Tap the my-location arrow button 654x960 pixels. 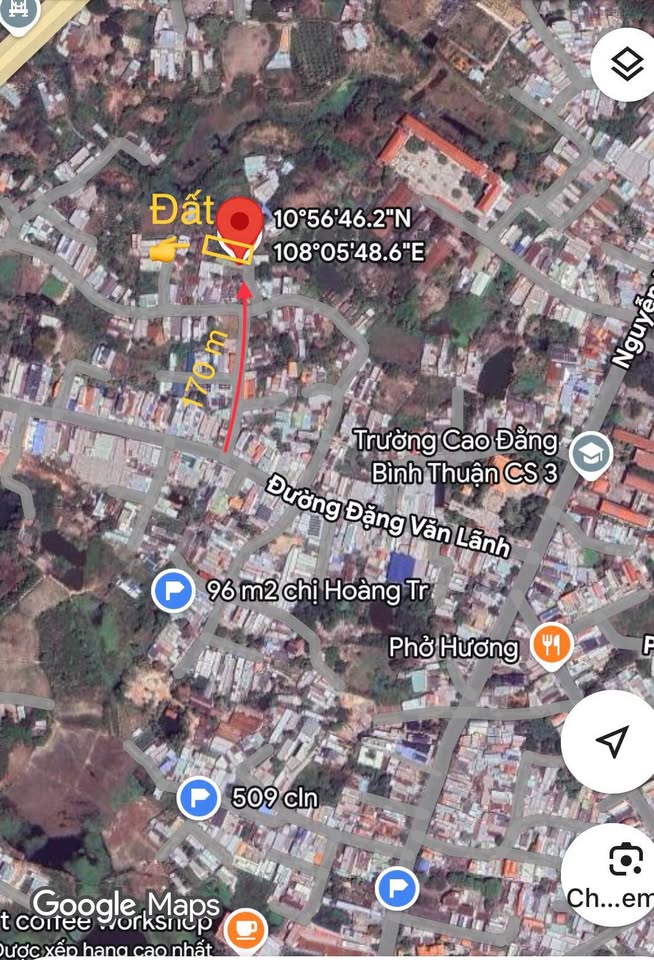(x=611, y=741)
